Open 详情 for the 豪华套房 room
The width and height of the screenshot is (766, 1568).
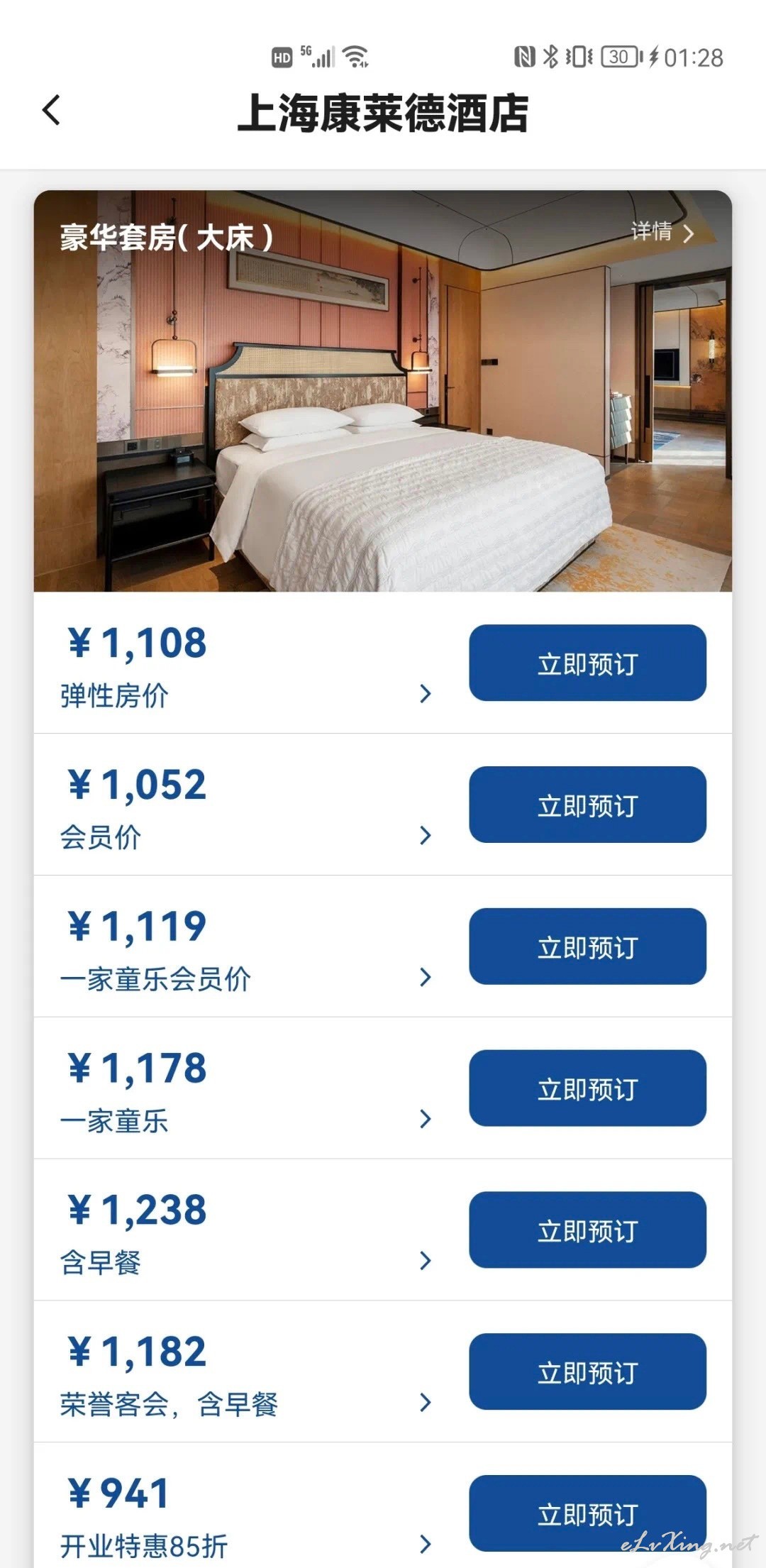point(662,232)
